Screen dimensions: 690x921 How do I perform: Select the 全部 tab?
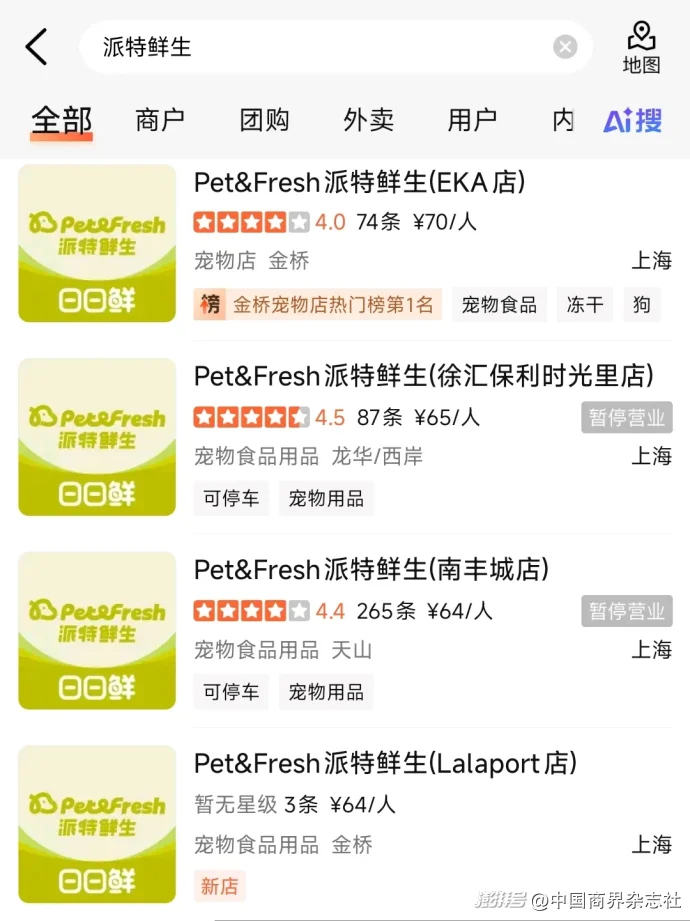coord(61,120)
